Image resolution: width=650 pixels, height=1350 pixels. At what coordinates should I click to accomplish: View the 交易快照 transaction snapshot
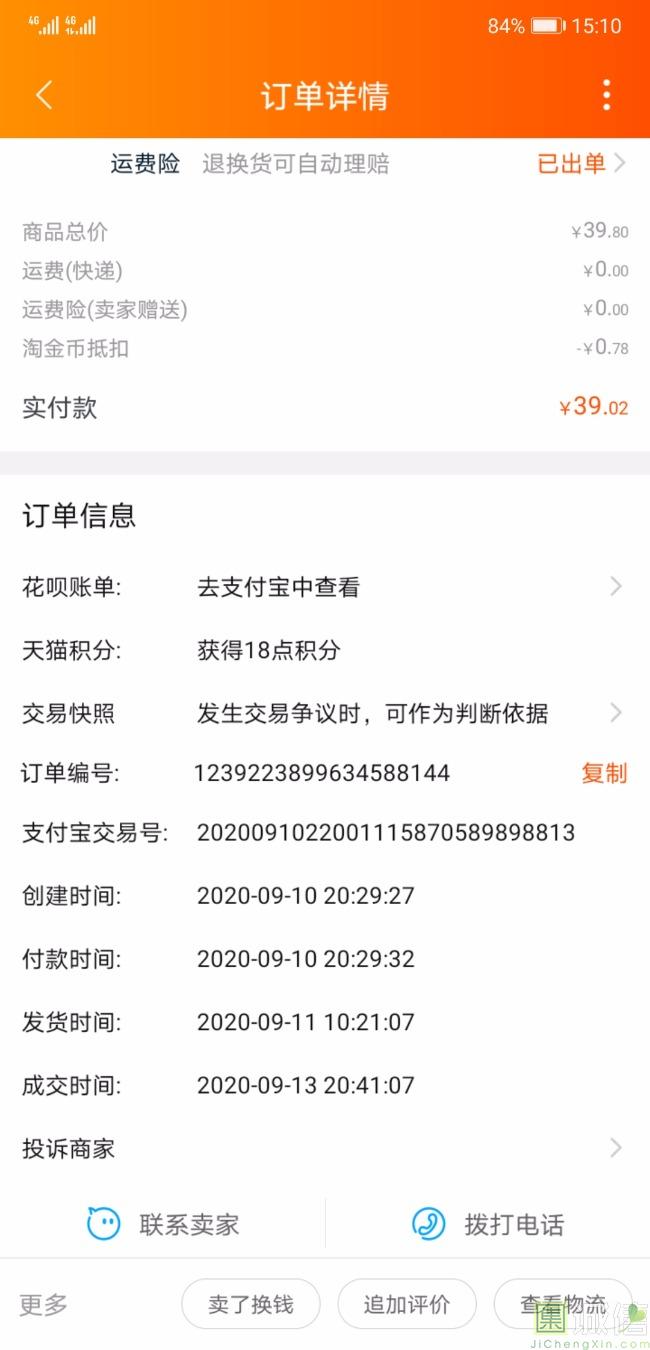pos(325,713)
